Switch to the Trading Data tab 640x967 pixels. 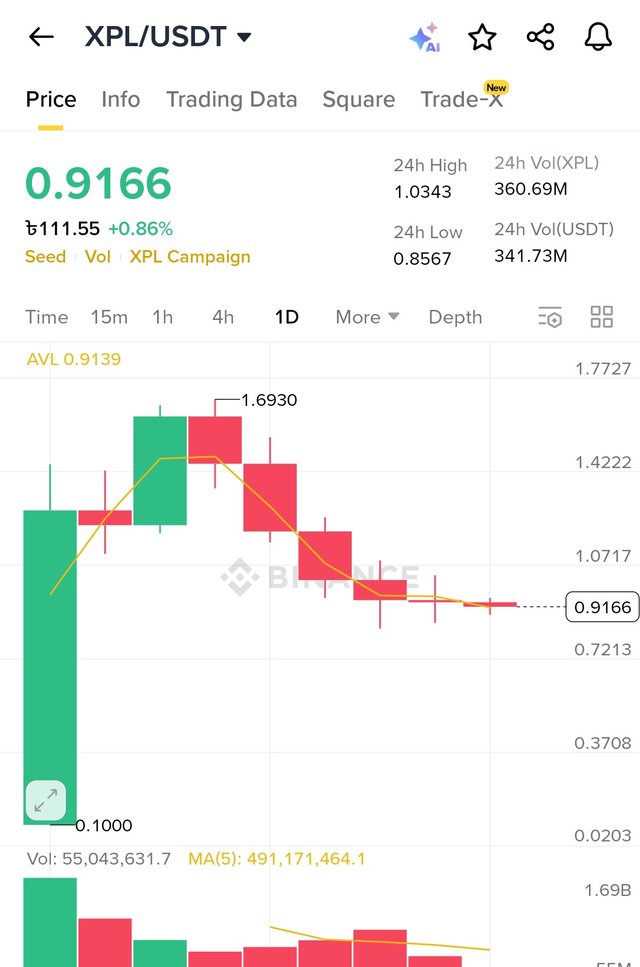point(231,99)
